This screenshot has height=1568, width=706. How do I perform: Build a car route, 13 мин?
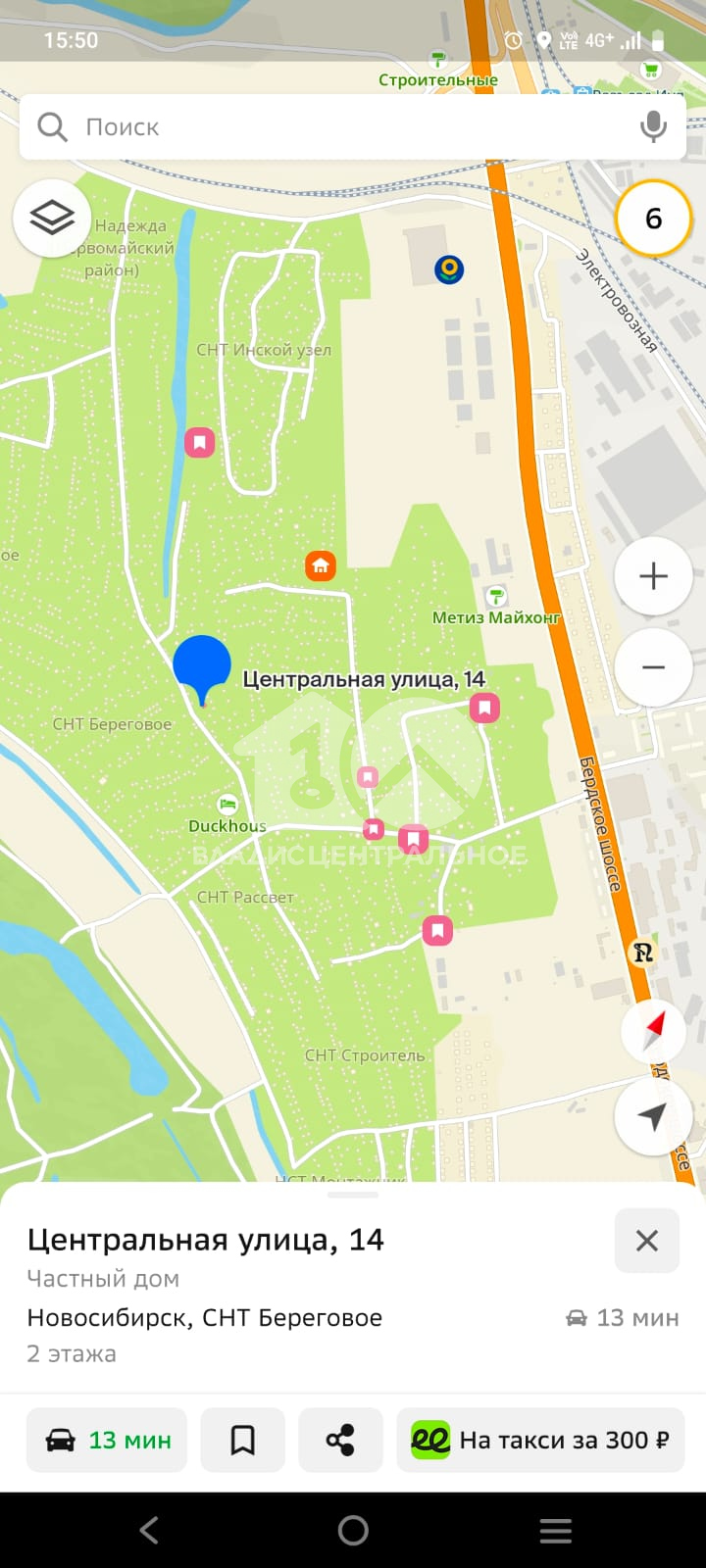[x=107, y=1440]
